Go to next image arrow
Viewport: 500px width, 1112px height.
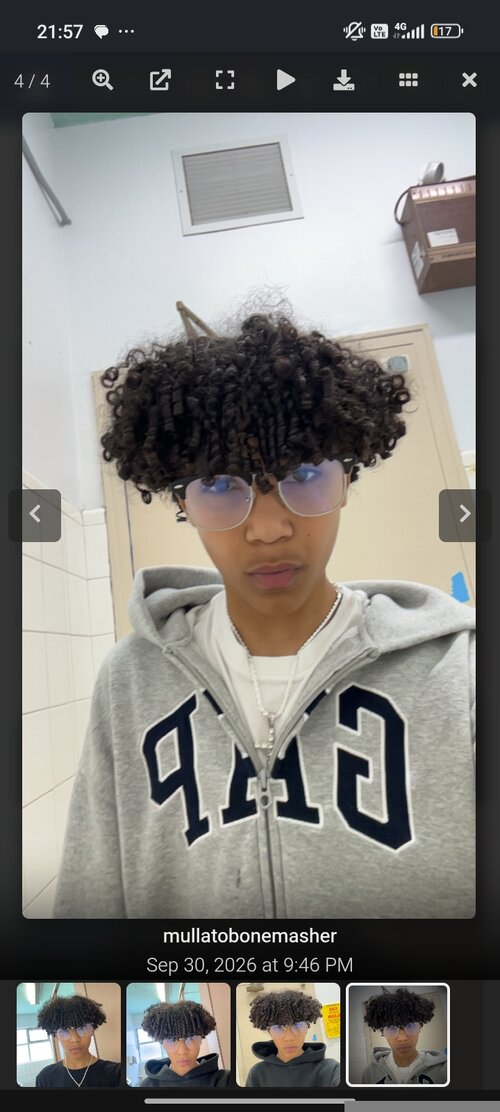(x=465, y=515)
